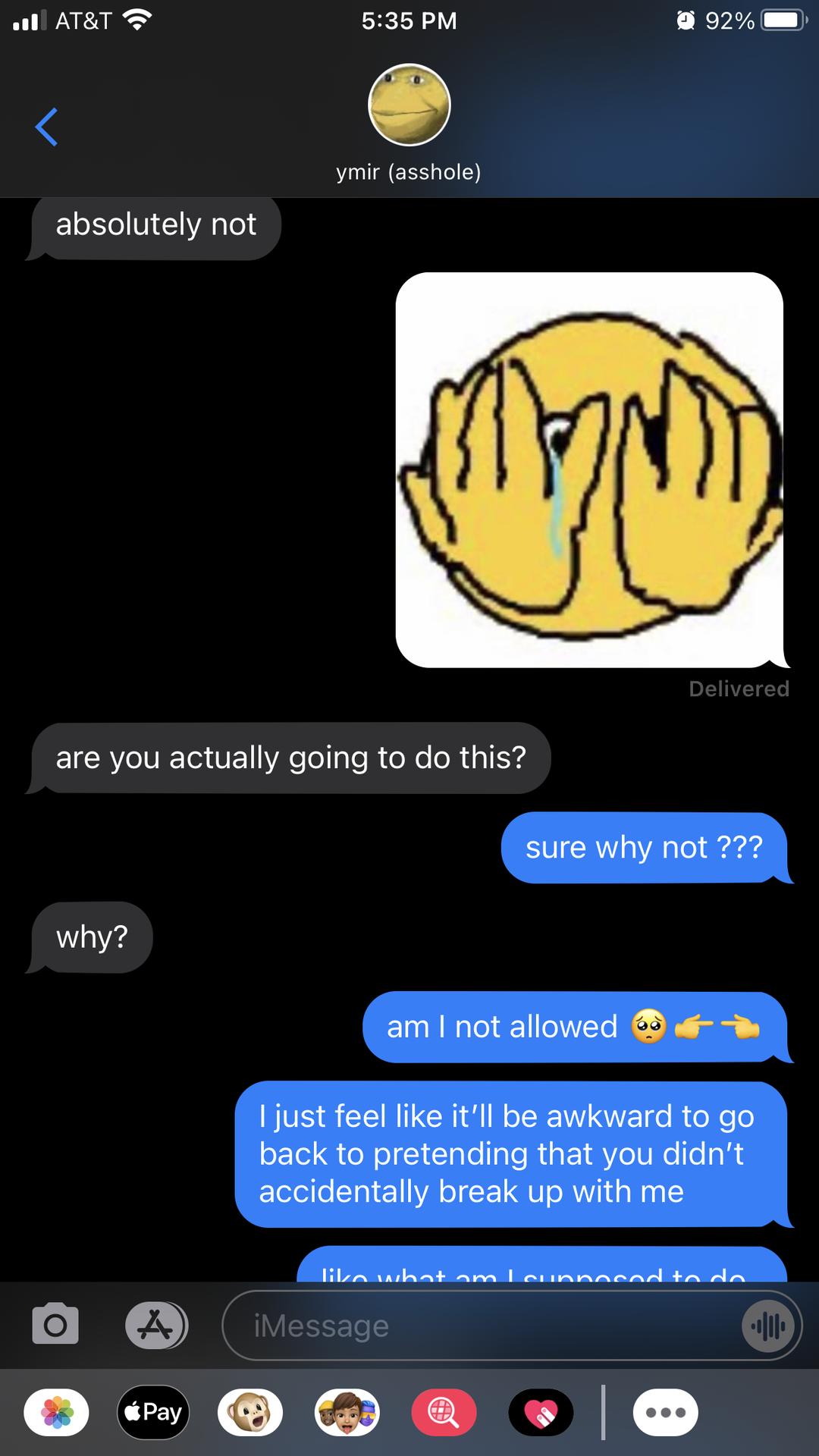Open contact details for ymir

pos(409,121)
